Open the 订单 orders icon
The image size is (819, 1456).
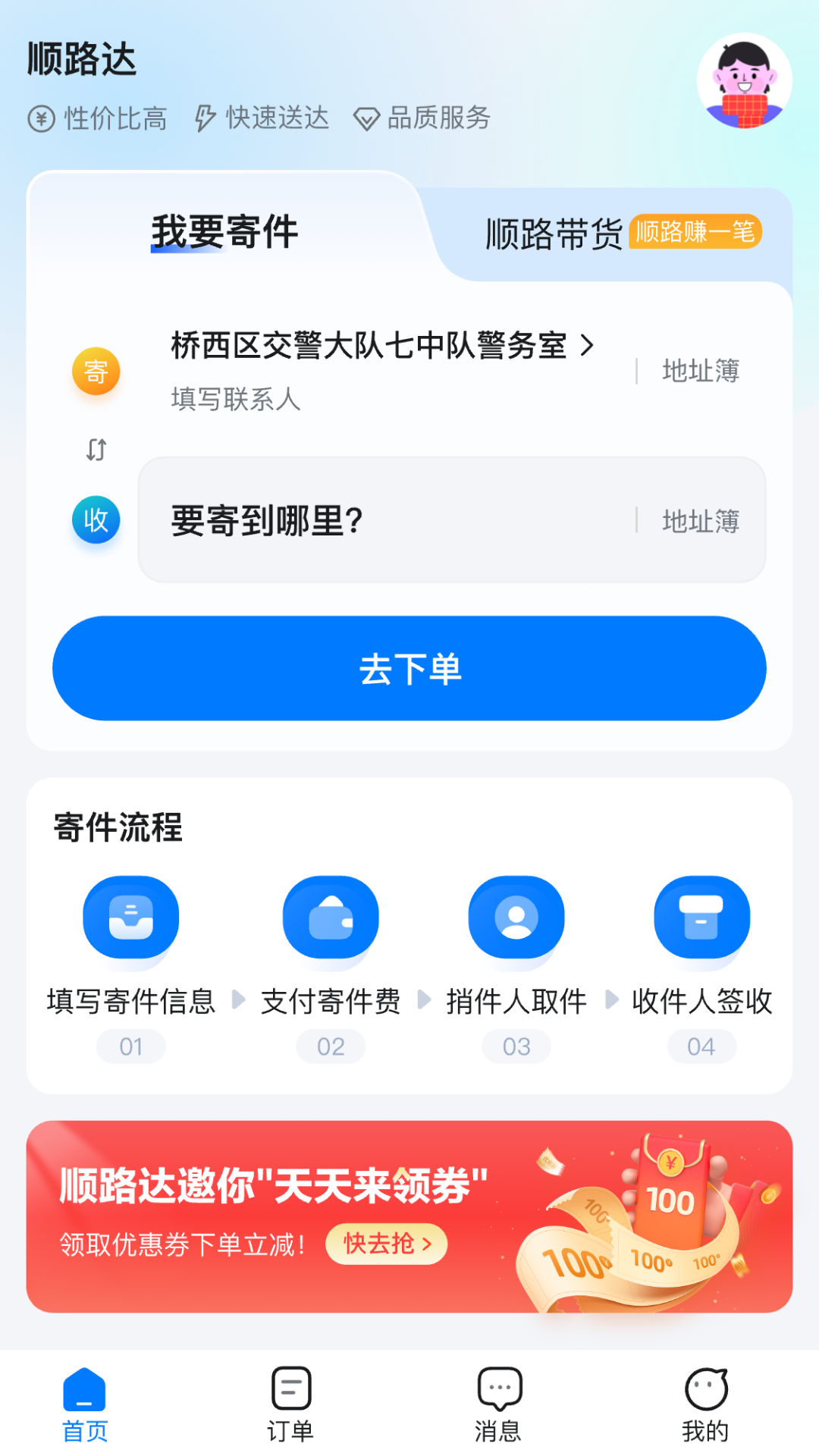tap(290, 1389)
